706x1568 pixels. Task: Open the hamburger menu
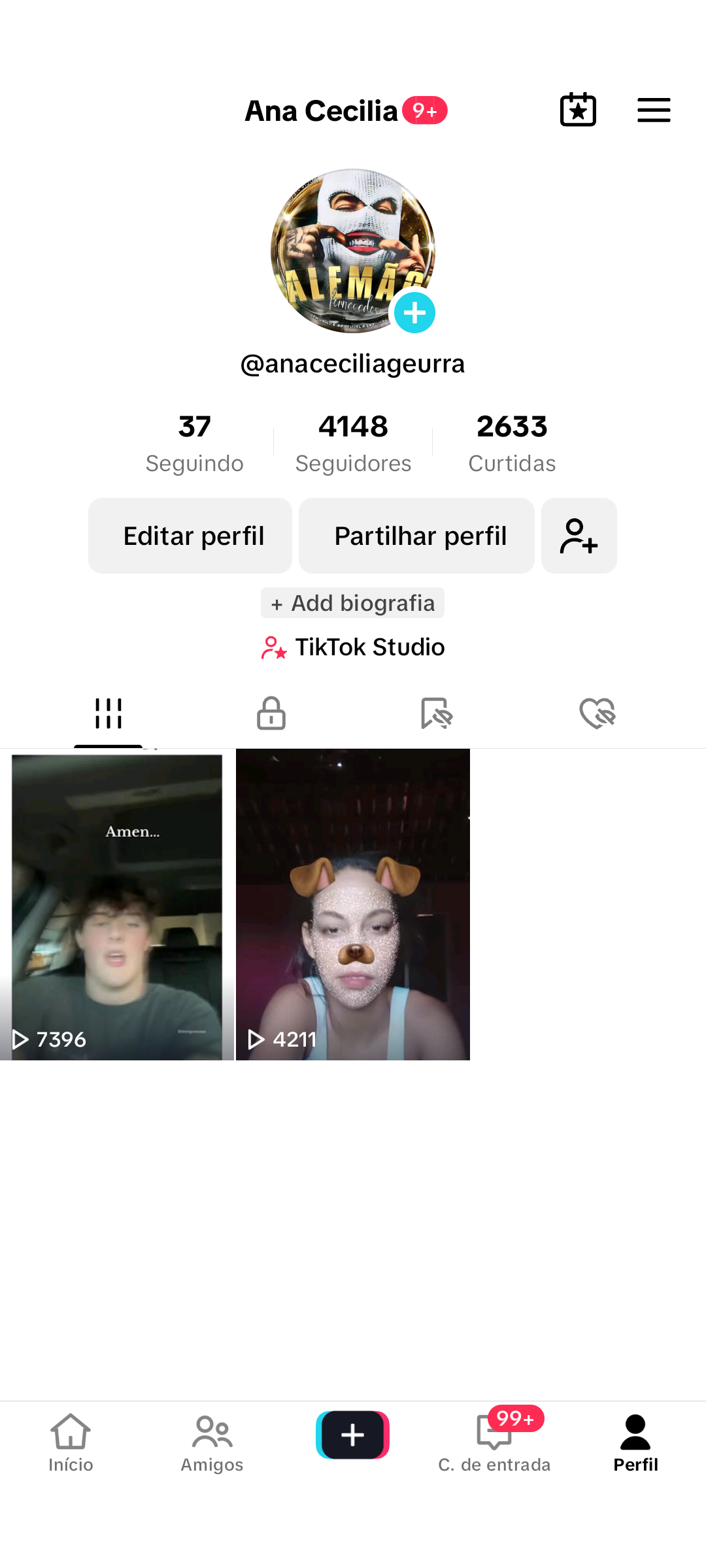(x=654, y=110)
